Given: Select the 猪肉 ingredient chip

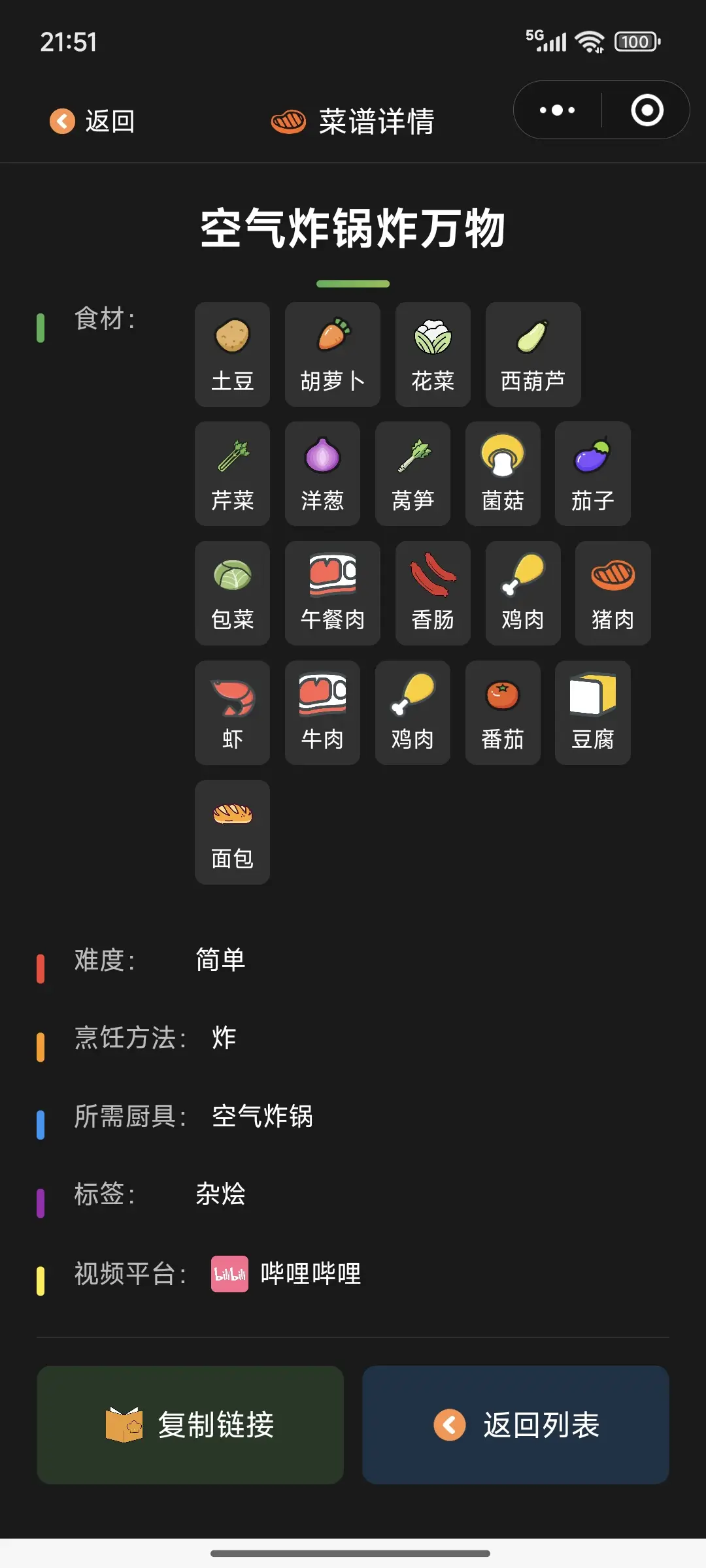Looking at the screenshot, I should click(x=613, y=593).
